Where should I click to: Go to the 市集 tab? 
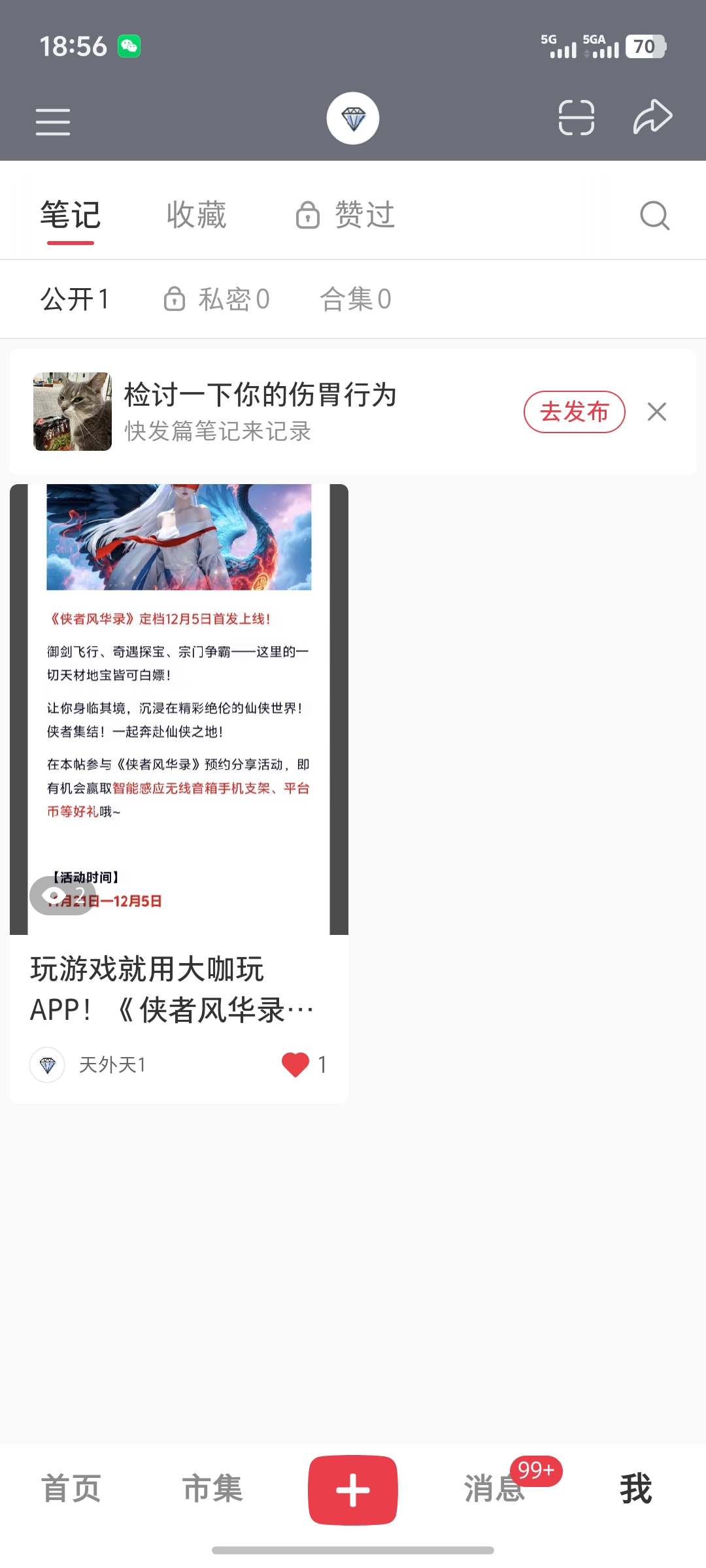(212, 1489)
